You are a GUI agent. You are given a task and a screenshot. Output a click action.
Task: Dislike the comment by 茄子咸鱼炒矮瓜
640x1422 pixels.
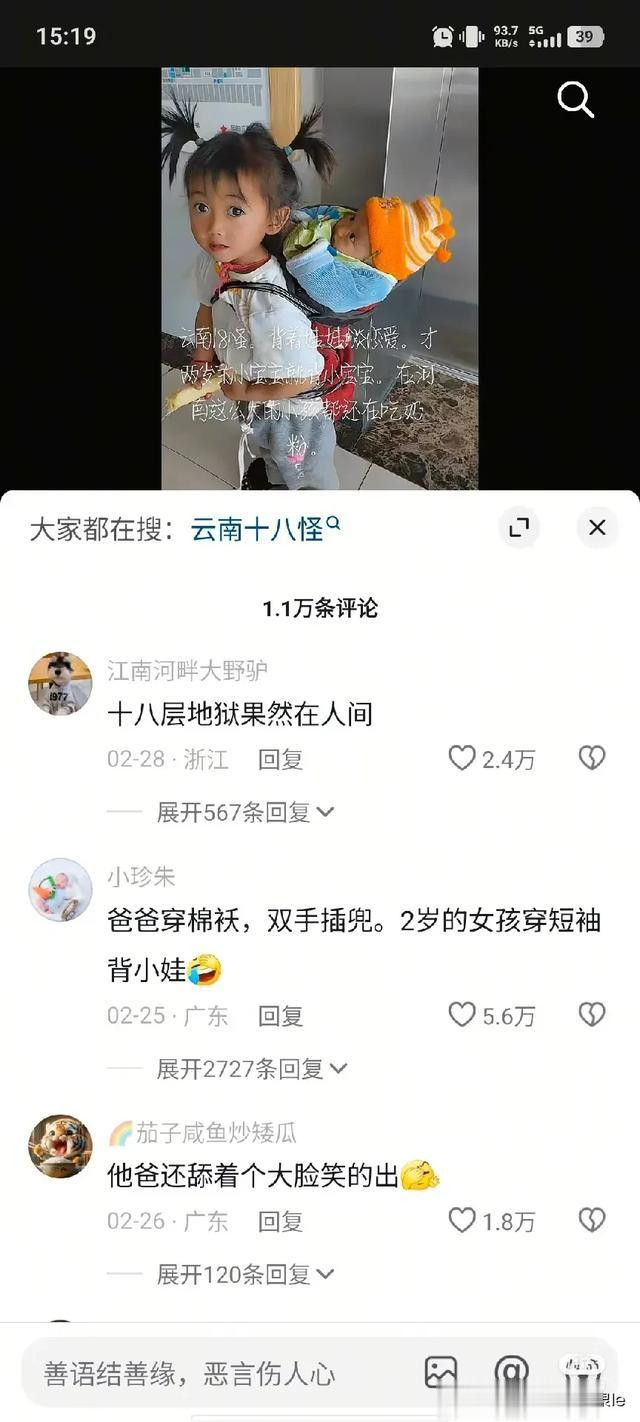click(x=592, y=1220)
